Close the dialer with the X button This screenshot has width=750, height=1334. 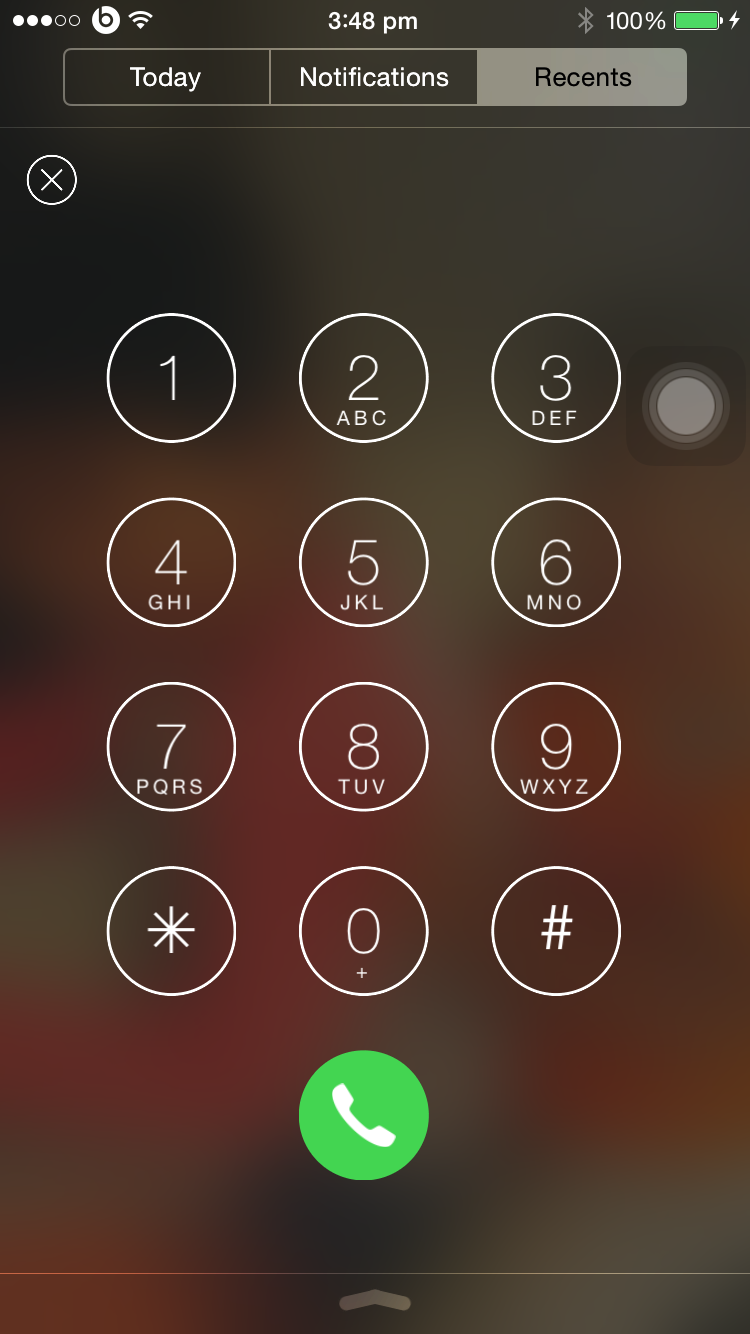52,180
